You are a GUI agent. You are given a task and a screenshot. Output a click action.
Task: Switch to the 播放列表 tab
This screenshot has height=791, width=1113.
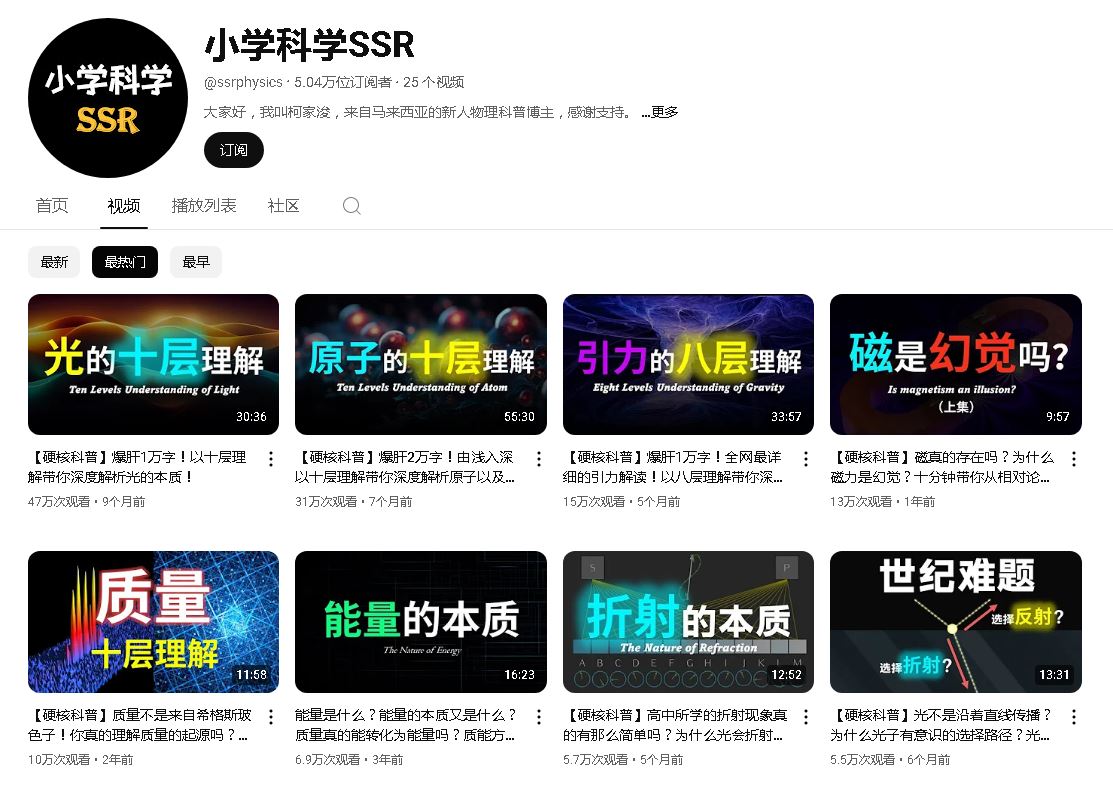pyautogui.click(x=204, y=206)
